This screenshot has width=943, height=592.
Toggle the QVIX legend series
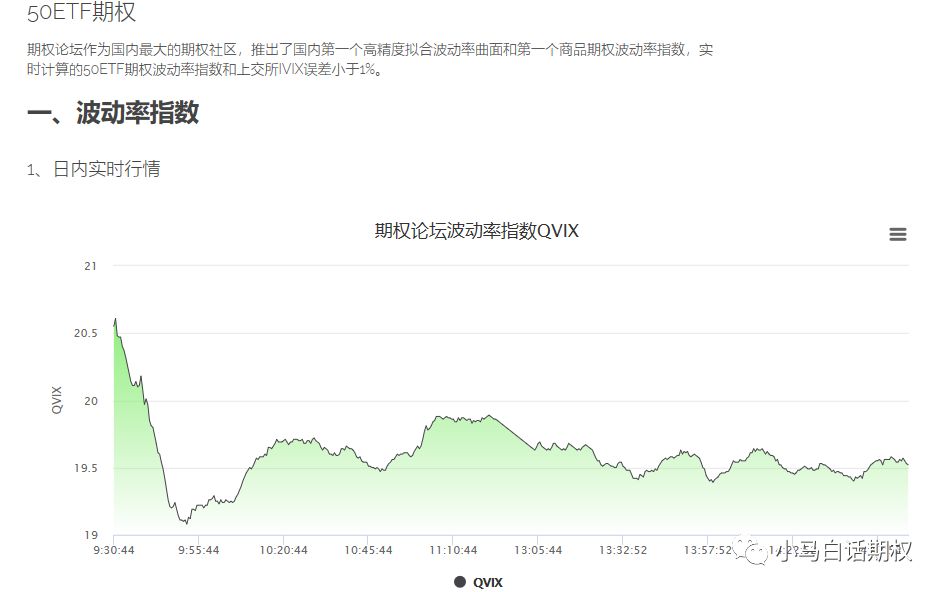tap(479, 582)
